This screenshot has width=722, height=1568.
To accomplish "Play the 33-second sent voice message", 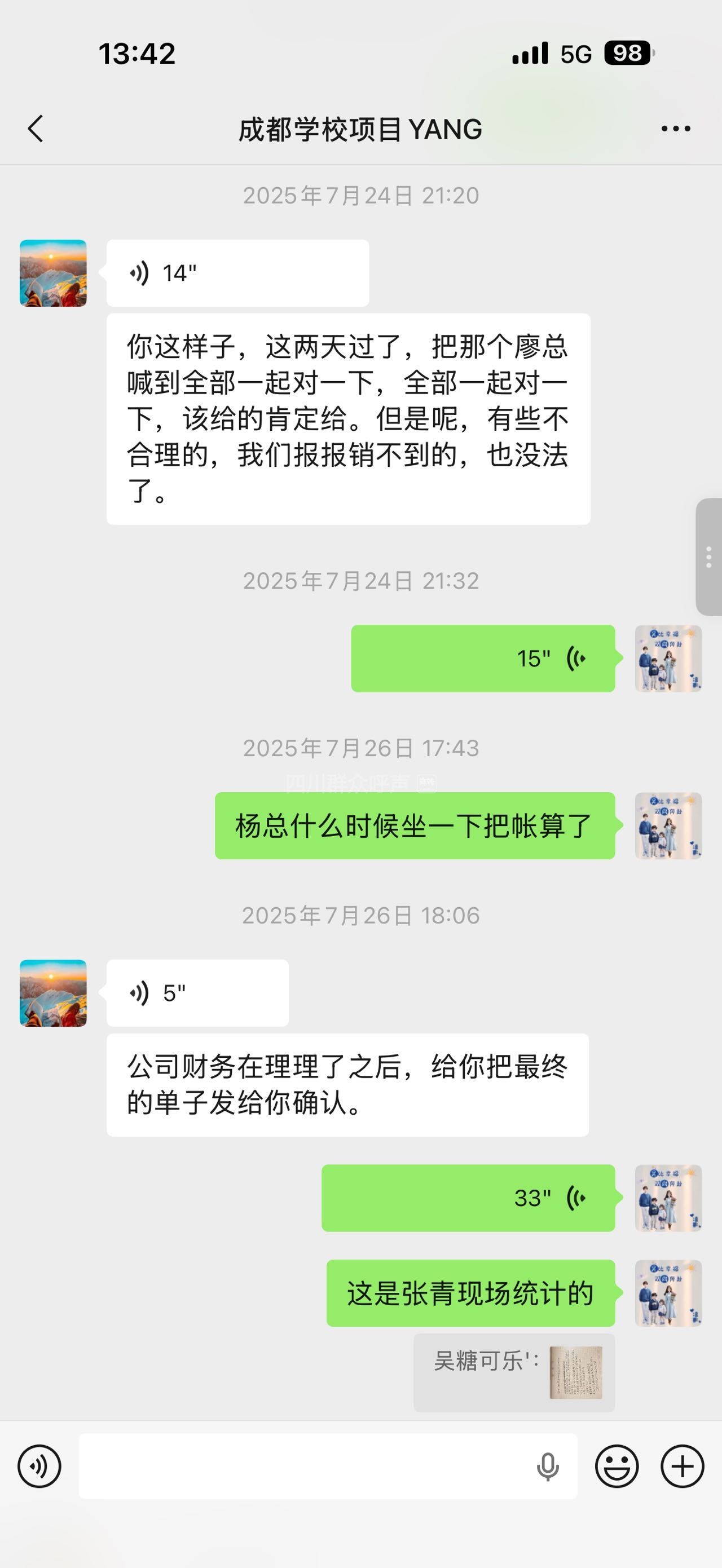I will [468, 1198].
